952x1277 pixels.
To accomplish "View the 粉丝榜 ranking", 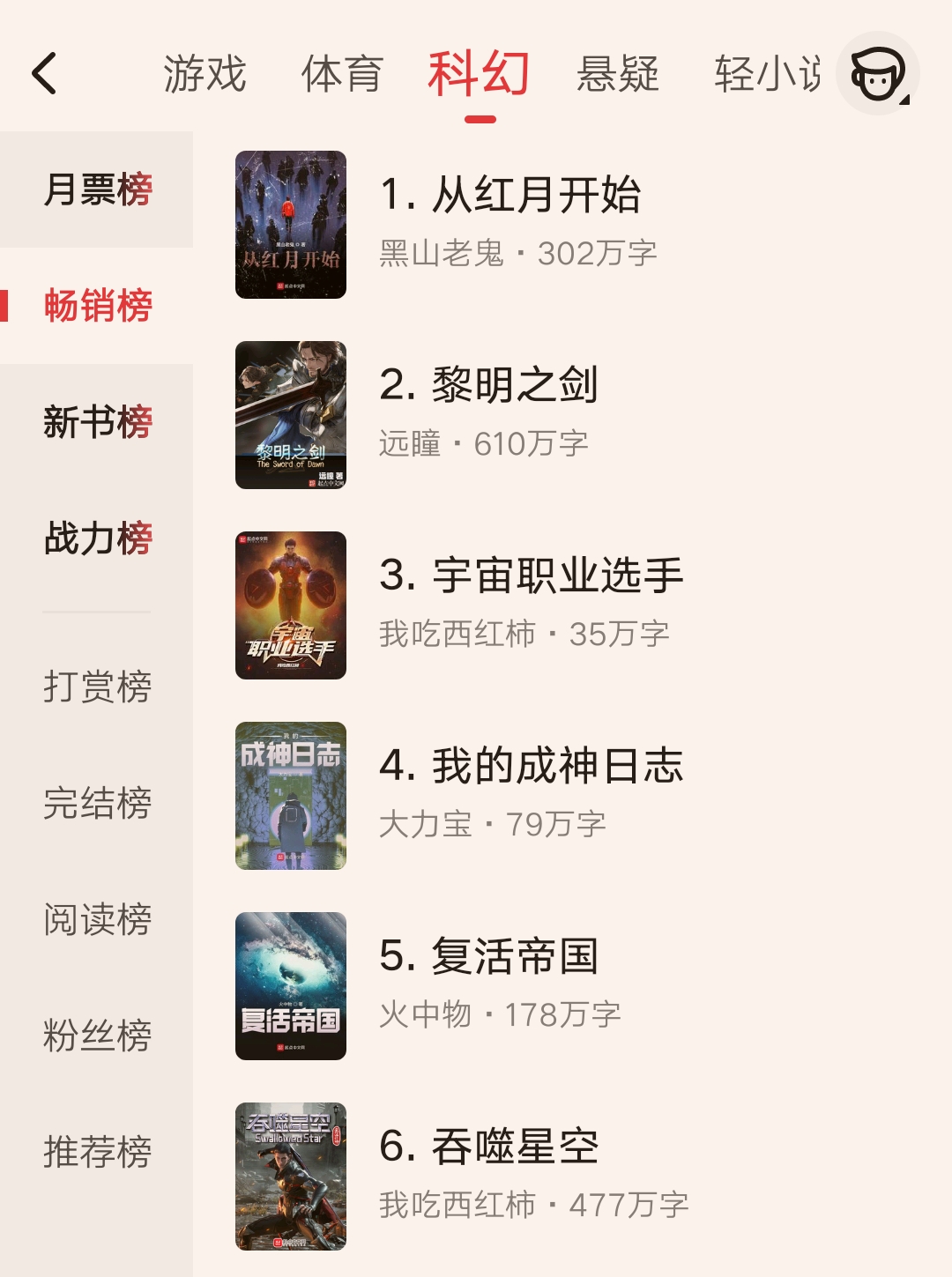I will pyautogui.click(x=98, y=1036).
